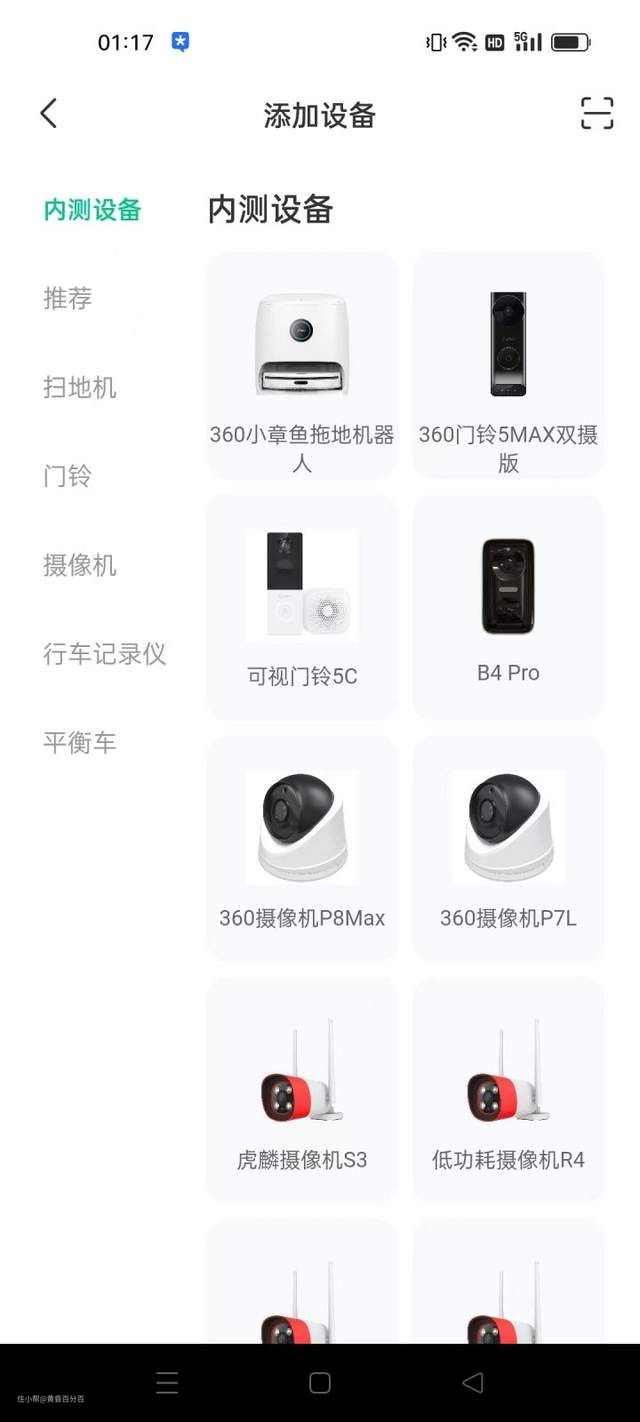View the 平衡车 category
The width and height of the screenshot is (640, 1422).
pyautogui.click(x=80, y=743)
